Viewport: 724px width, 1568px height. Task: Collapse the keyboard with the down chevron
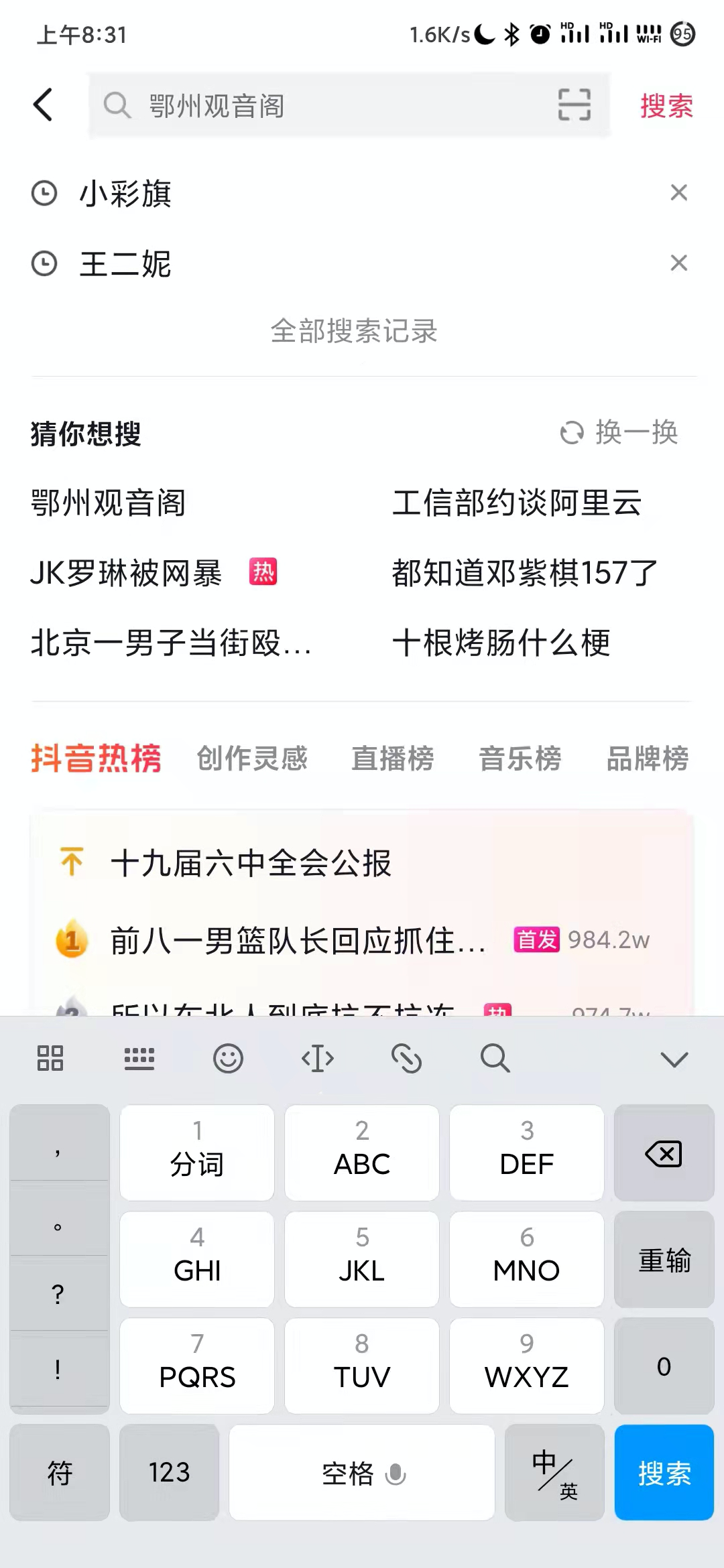[x=674, y=1059]
